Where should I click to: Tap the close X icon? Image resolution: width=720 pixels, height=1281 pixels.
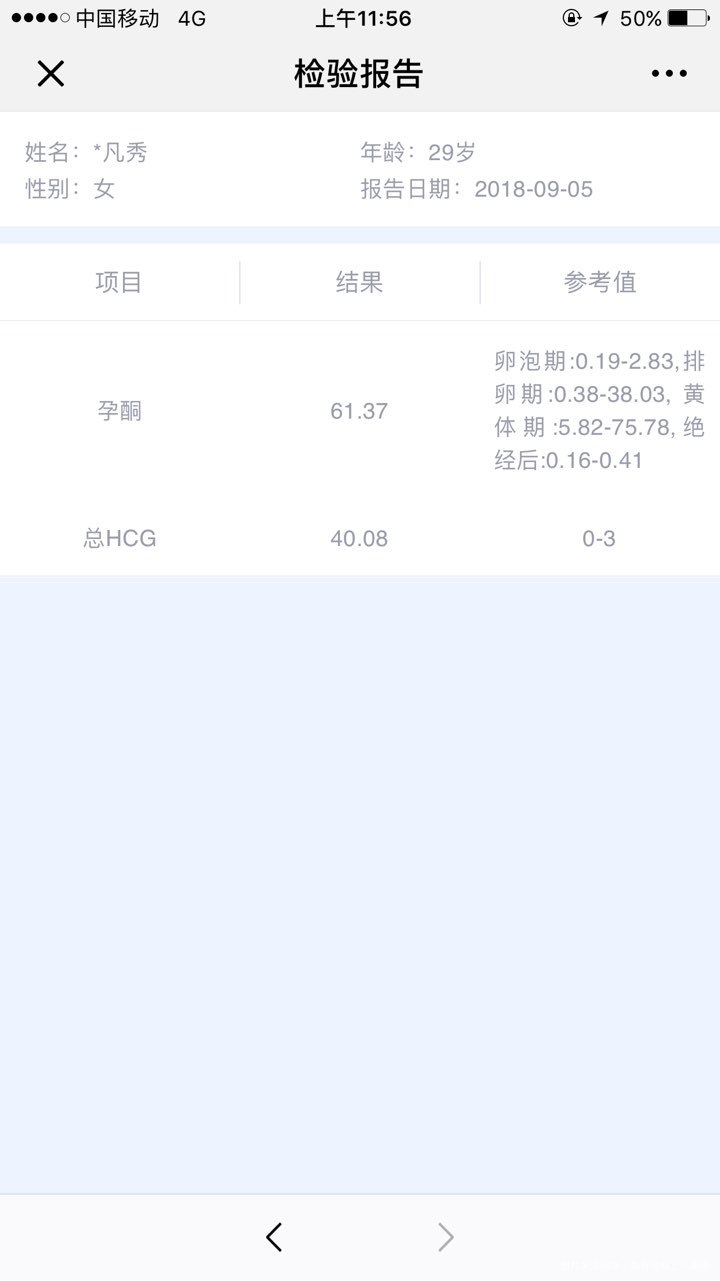(x=50, y=73)
